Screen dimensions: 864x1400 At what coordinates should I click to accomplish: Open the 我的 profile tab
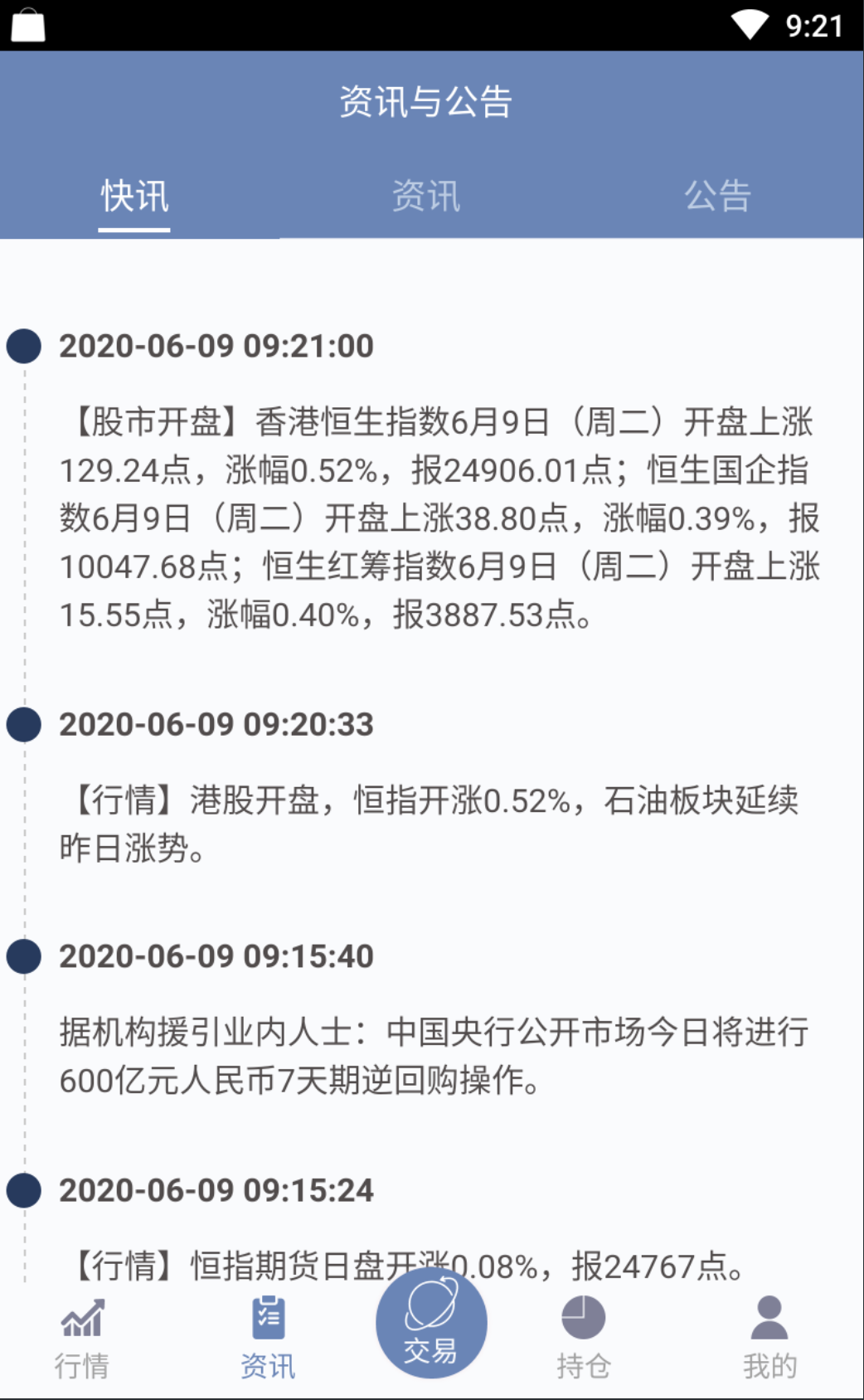coord(769,1338)
